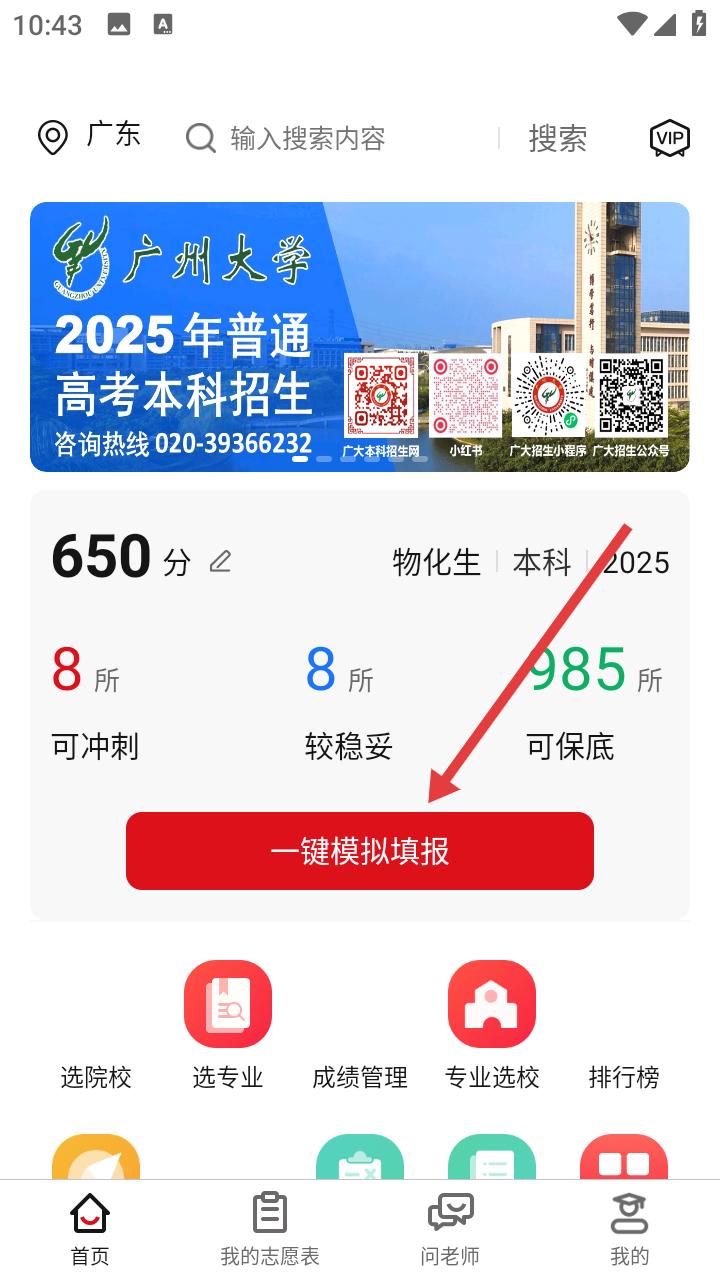The image size is (720, 1280).
Task: Open the VIP badge icon
Action: (669, 138)
